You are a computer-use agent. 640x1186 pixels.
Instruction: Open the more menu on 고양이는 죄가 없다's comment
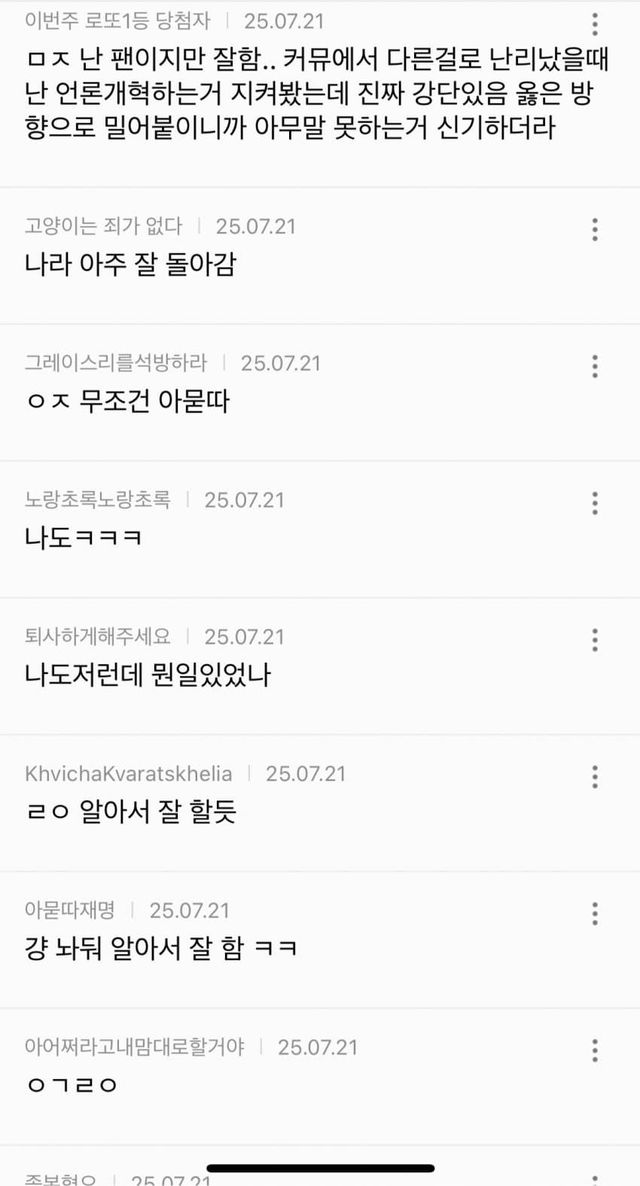pyautogui.click(x=595, y=229)
